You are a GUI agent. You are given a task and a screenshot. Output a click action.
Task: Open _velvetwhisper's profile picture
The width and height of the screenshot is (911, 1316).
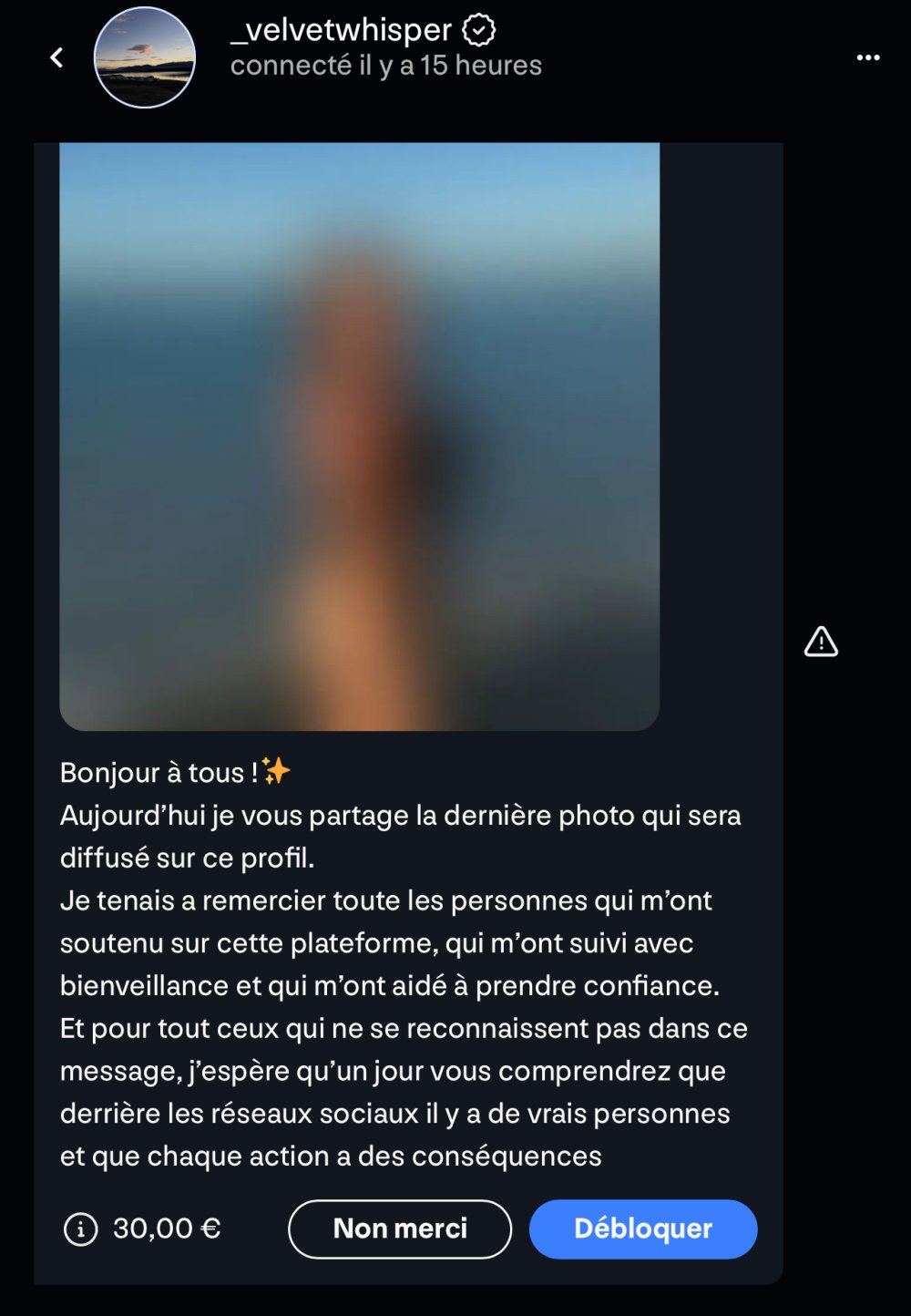pyautogui.click(x=145, y=58)
